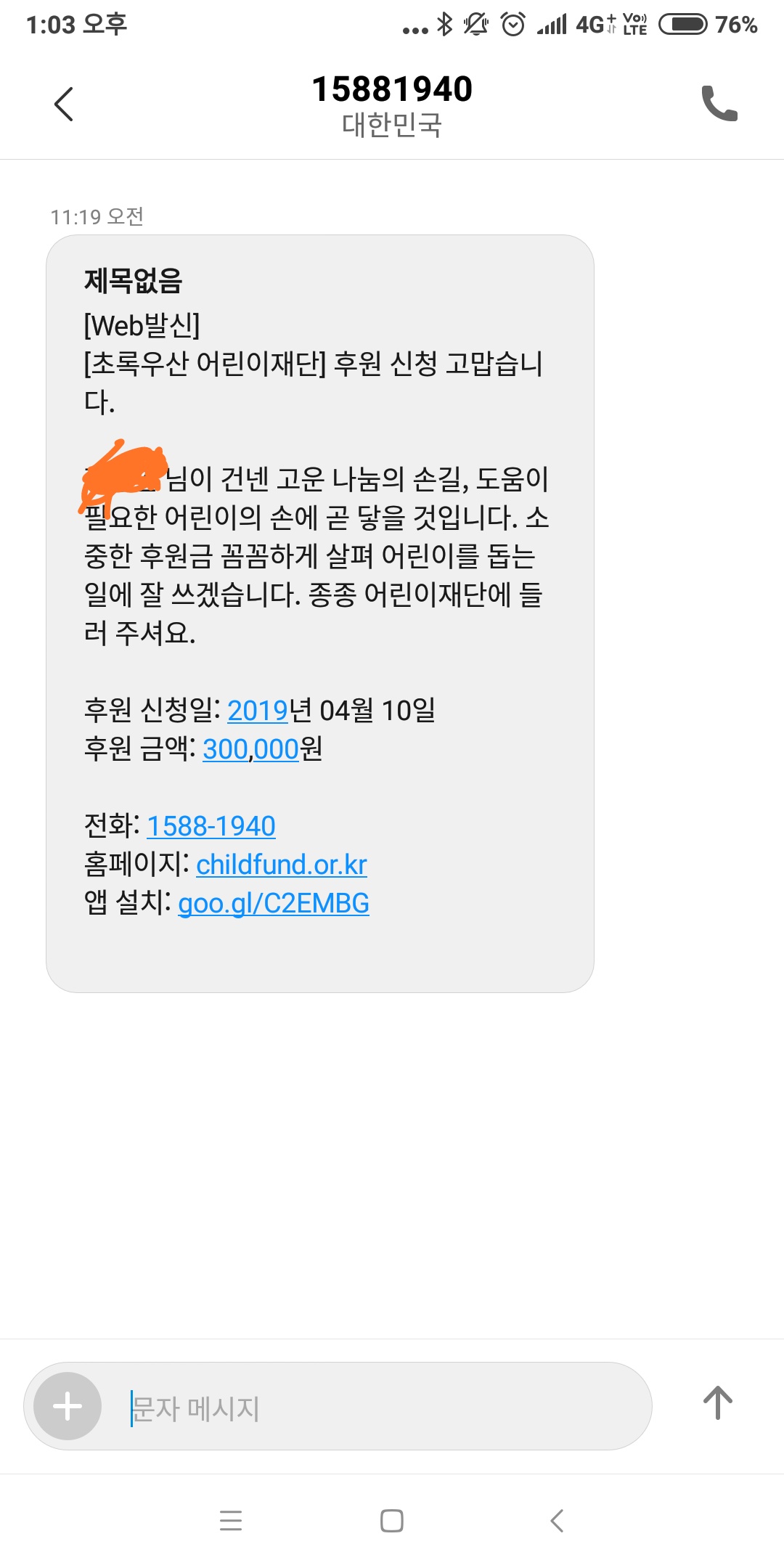This screenshot has width=784, height=1568.
Task: Send the message with the arrow
Action: (x=717, y=1403)
